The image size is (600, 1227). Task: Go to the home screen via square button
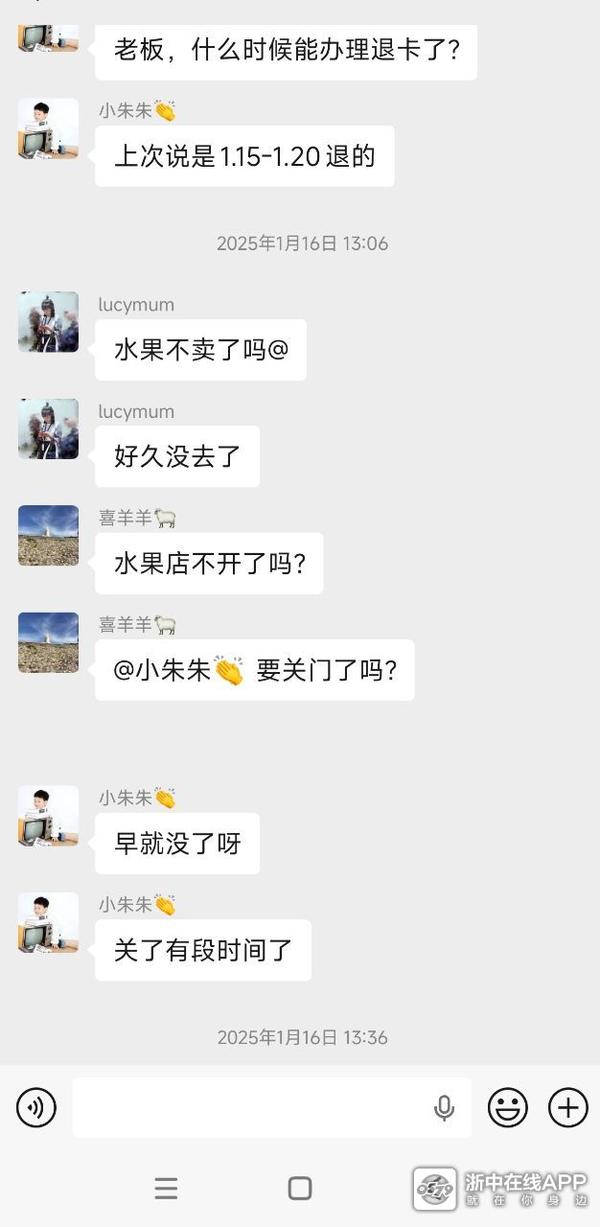300,1188
